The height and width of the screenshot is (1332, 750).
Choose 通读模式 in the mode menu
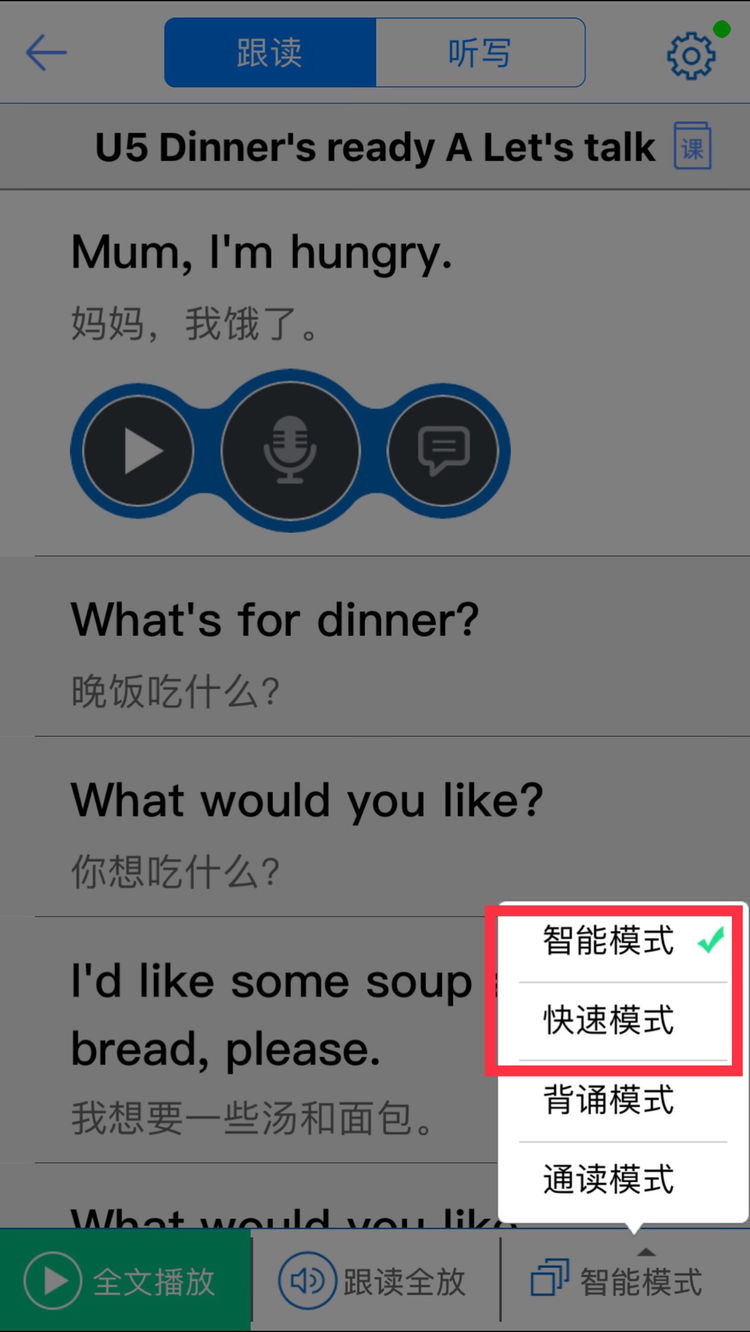tap(609, 1180)
